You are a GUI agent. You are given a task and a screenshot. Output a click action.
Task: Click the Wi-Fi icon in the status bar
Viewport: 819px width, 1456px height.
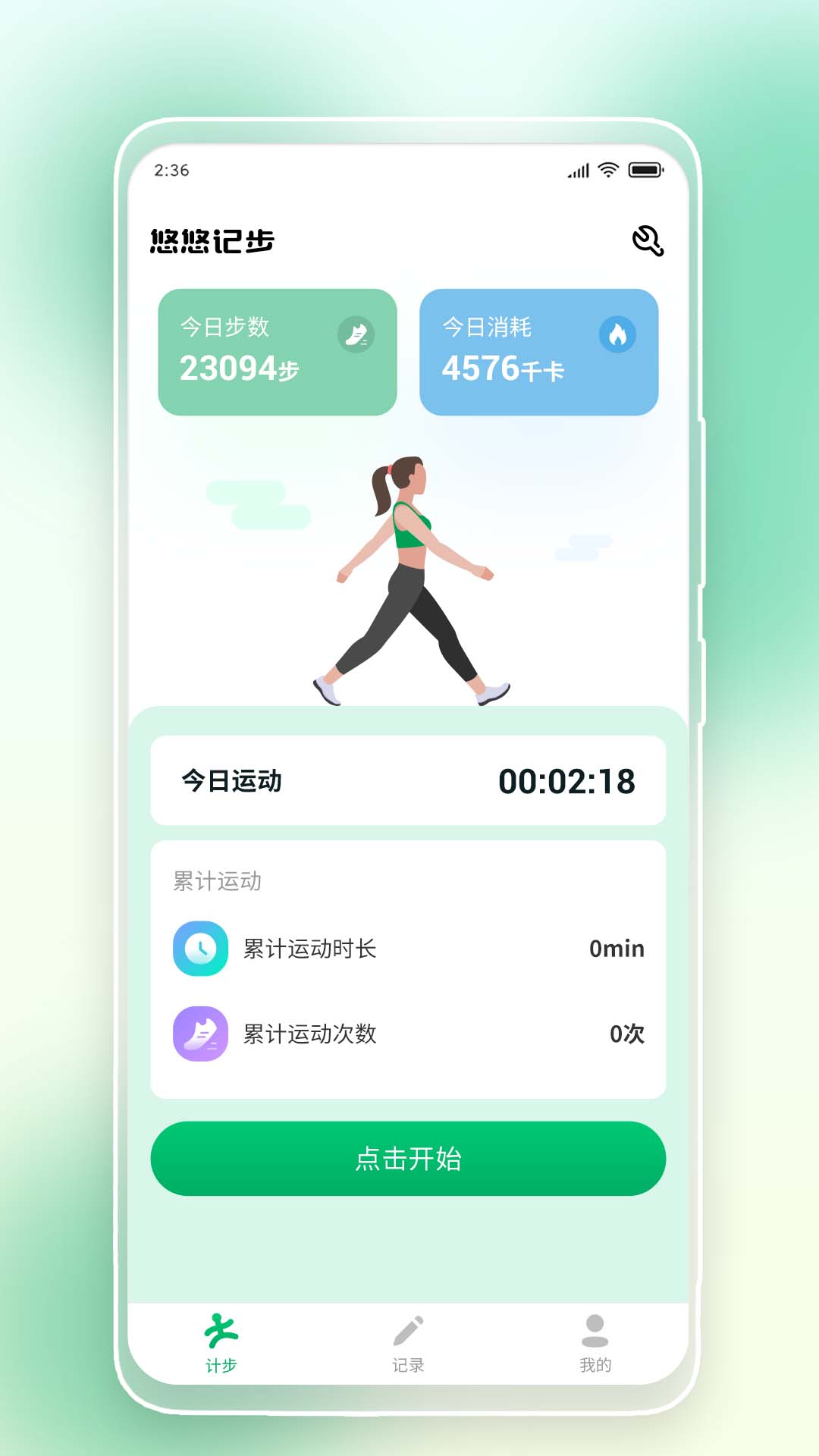coord(607,171)
